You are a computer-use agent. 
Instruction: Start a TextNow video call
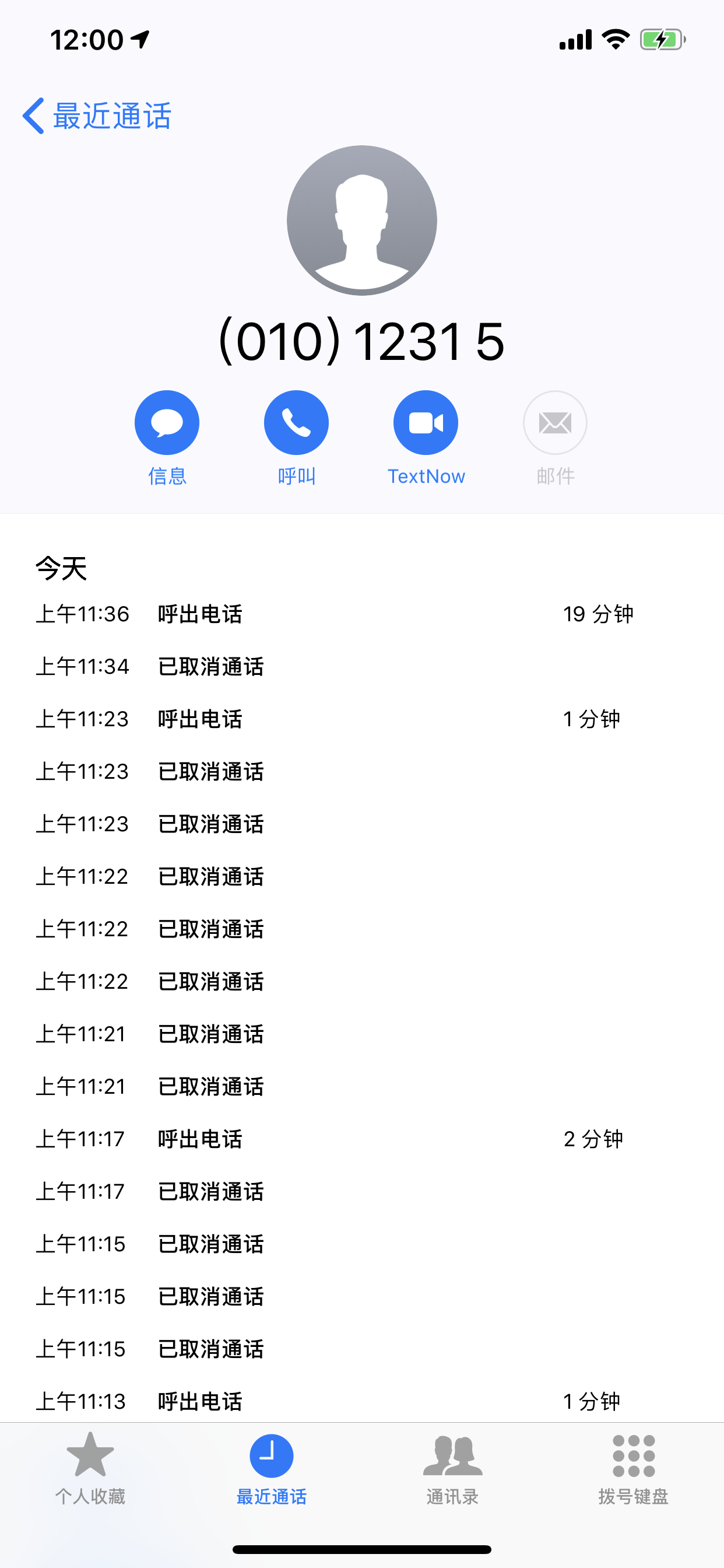426,423
